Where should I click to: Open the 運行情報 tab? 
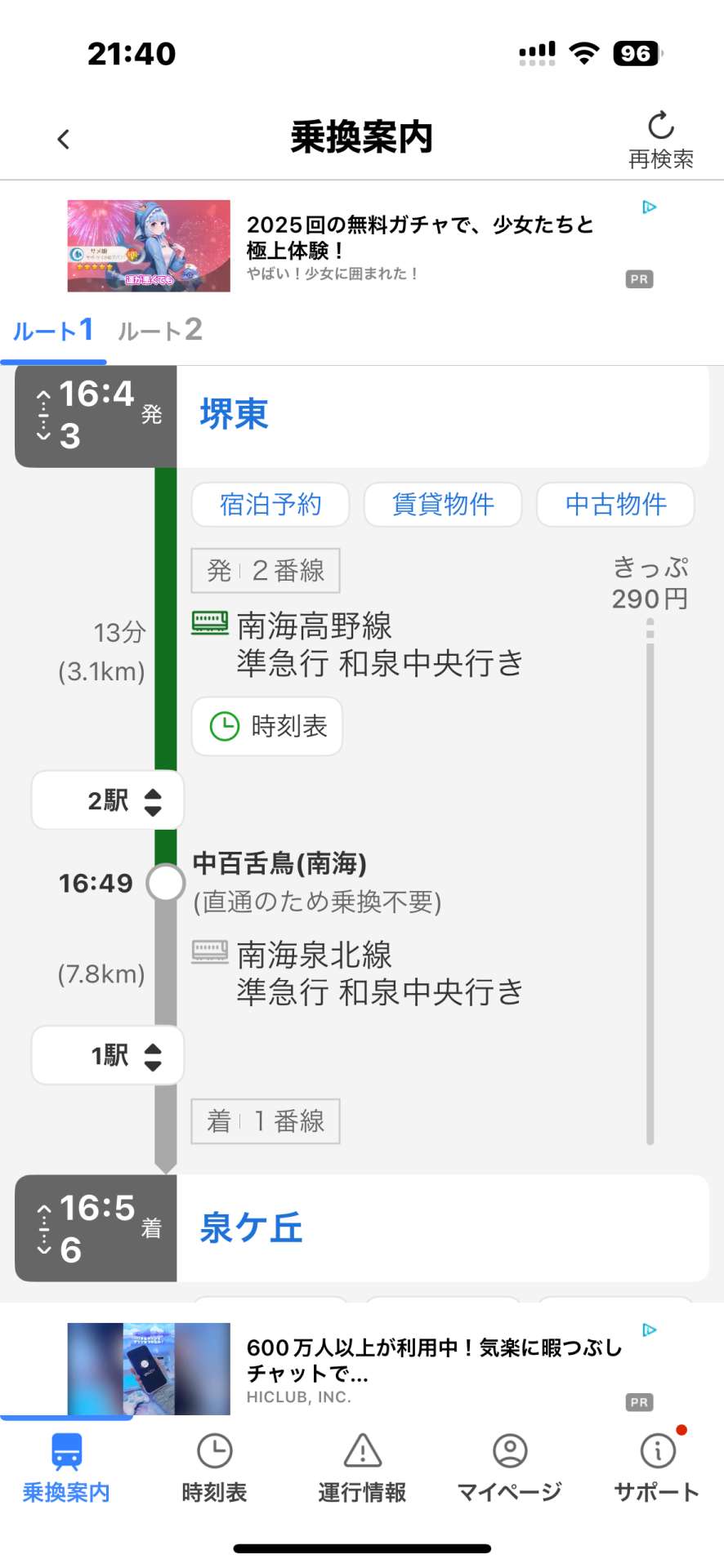(362, 1468)
